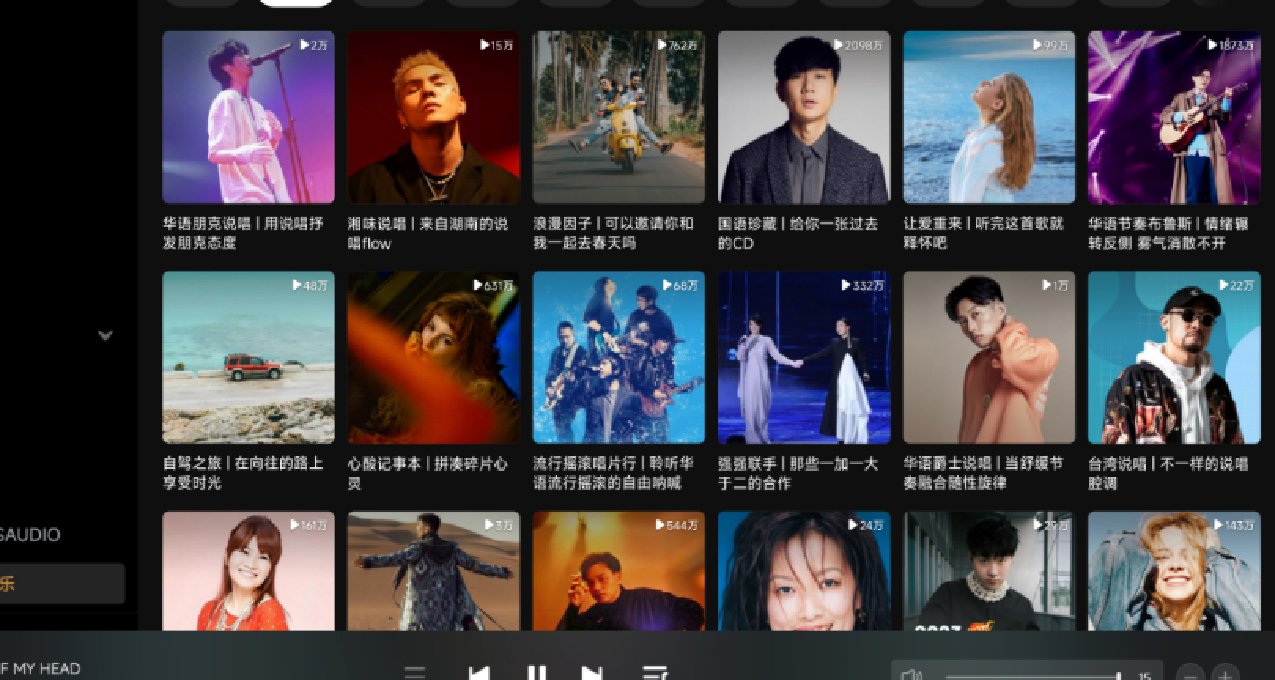Open the 强强联手 playlist

pyautogui.click(x=803, y=357)
